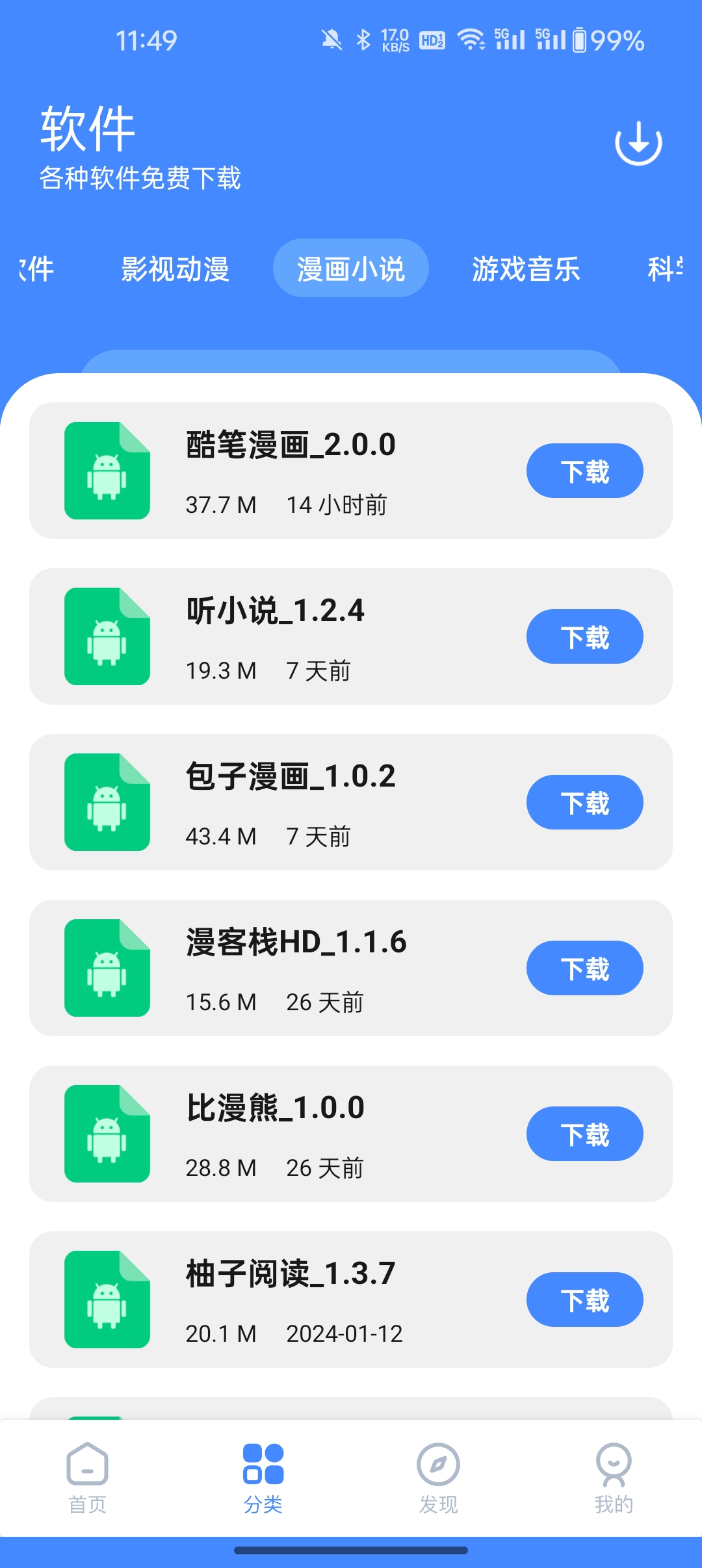The image size is (702, 1568).
Task: Download 漫客栈HD_1.1.6
Action: click(584, 968)
